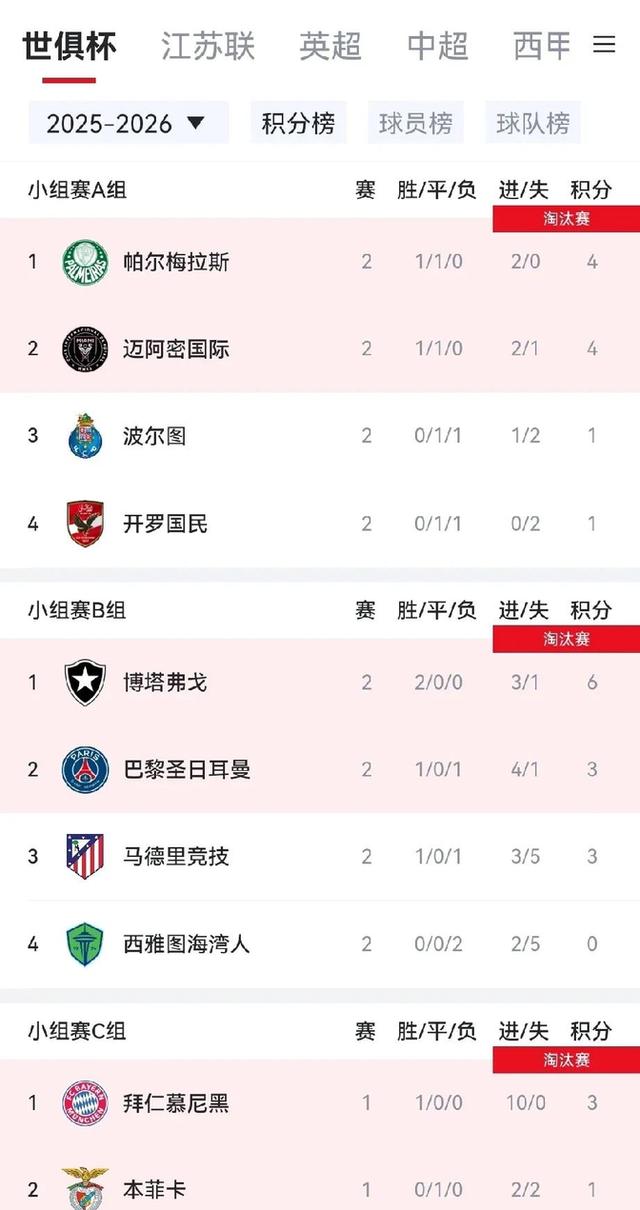Switch to the 西甲 tab
This screenshot has width=640, height=1210.
pyautogui.click(x=542, y=46)
